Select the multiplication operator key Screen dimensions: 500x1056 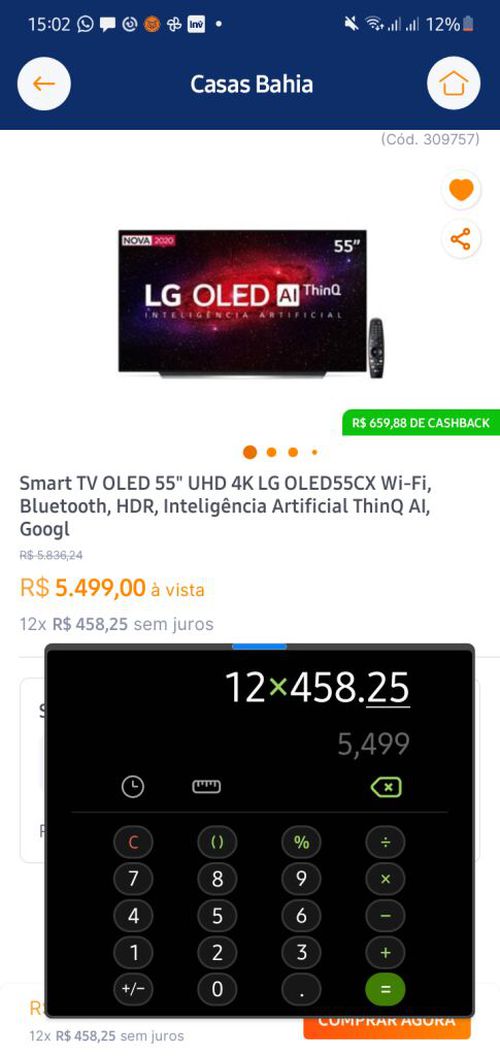tap(385, 879)
